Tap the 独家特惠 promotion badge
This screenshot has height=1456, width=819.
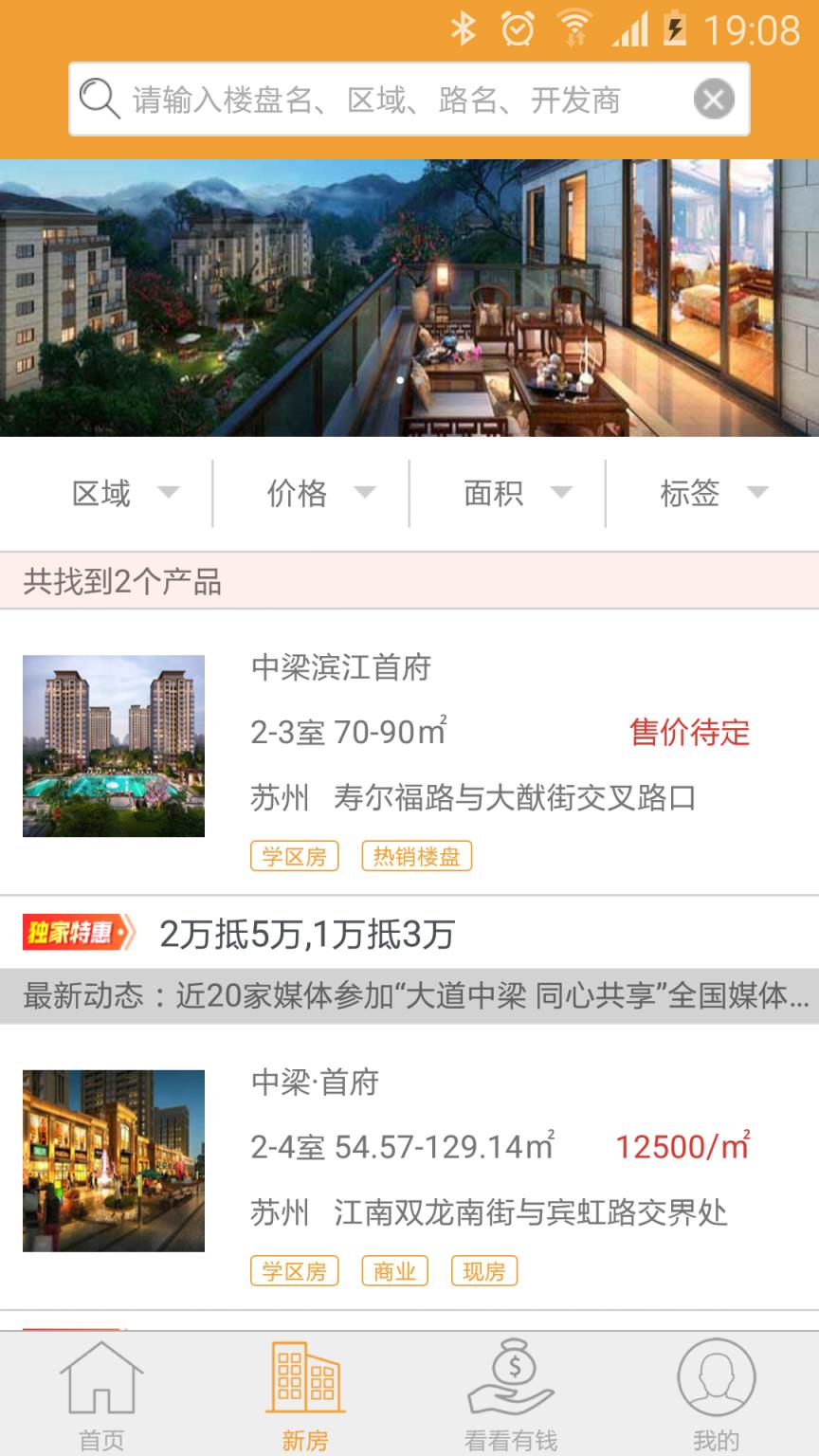71,933
